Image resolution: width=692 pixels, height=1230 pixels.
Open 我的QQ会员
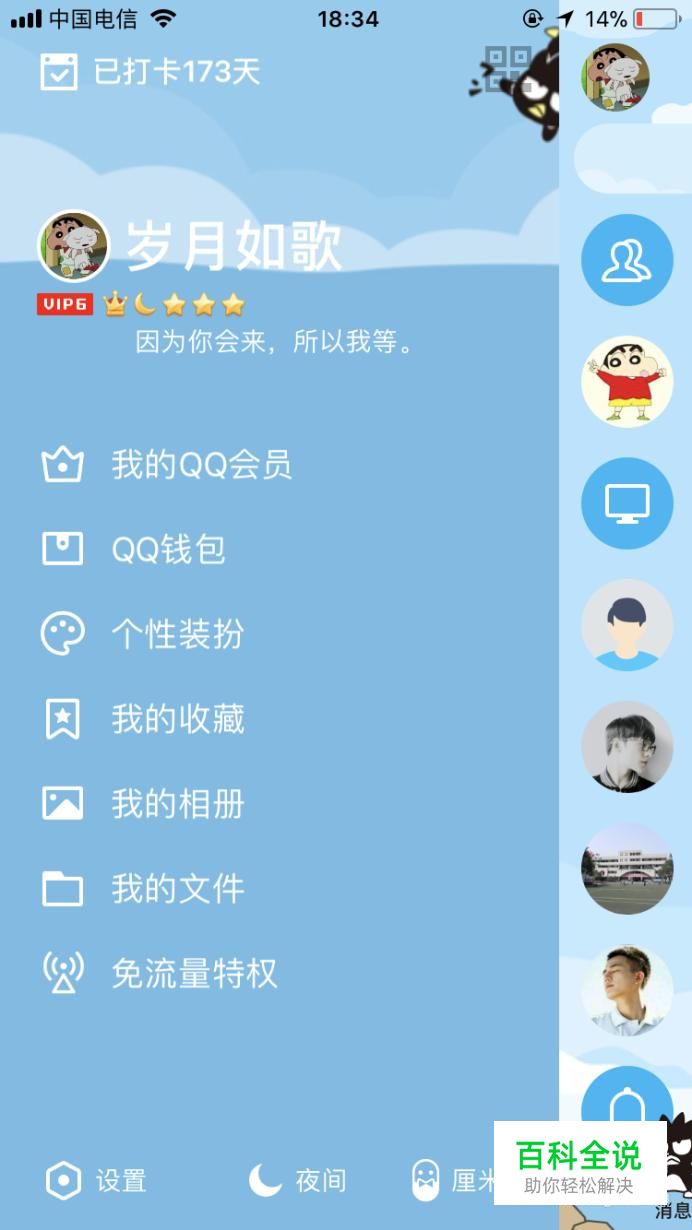pos(166,465)
